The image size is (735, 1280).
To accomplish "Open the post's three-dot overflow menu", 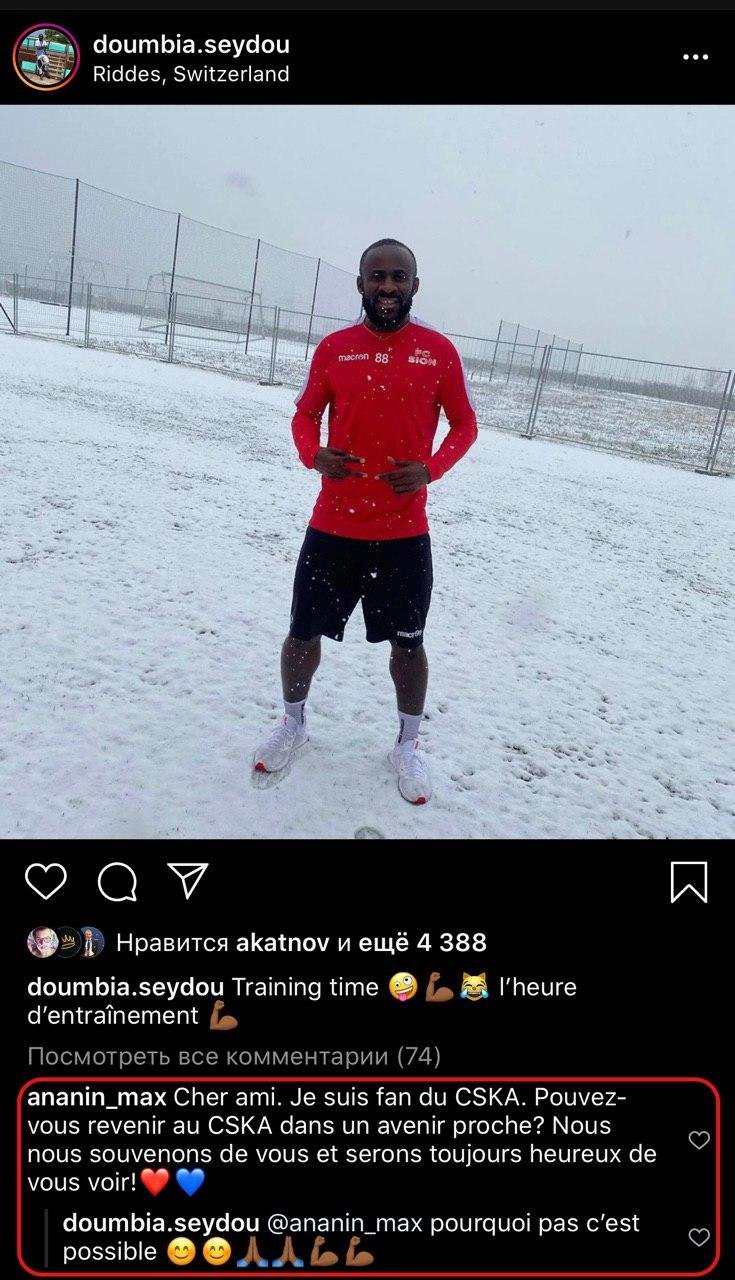I will [695, 57].
